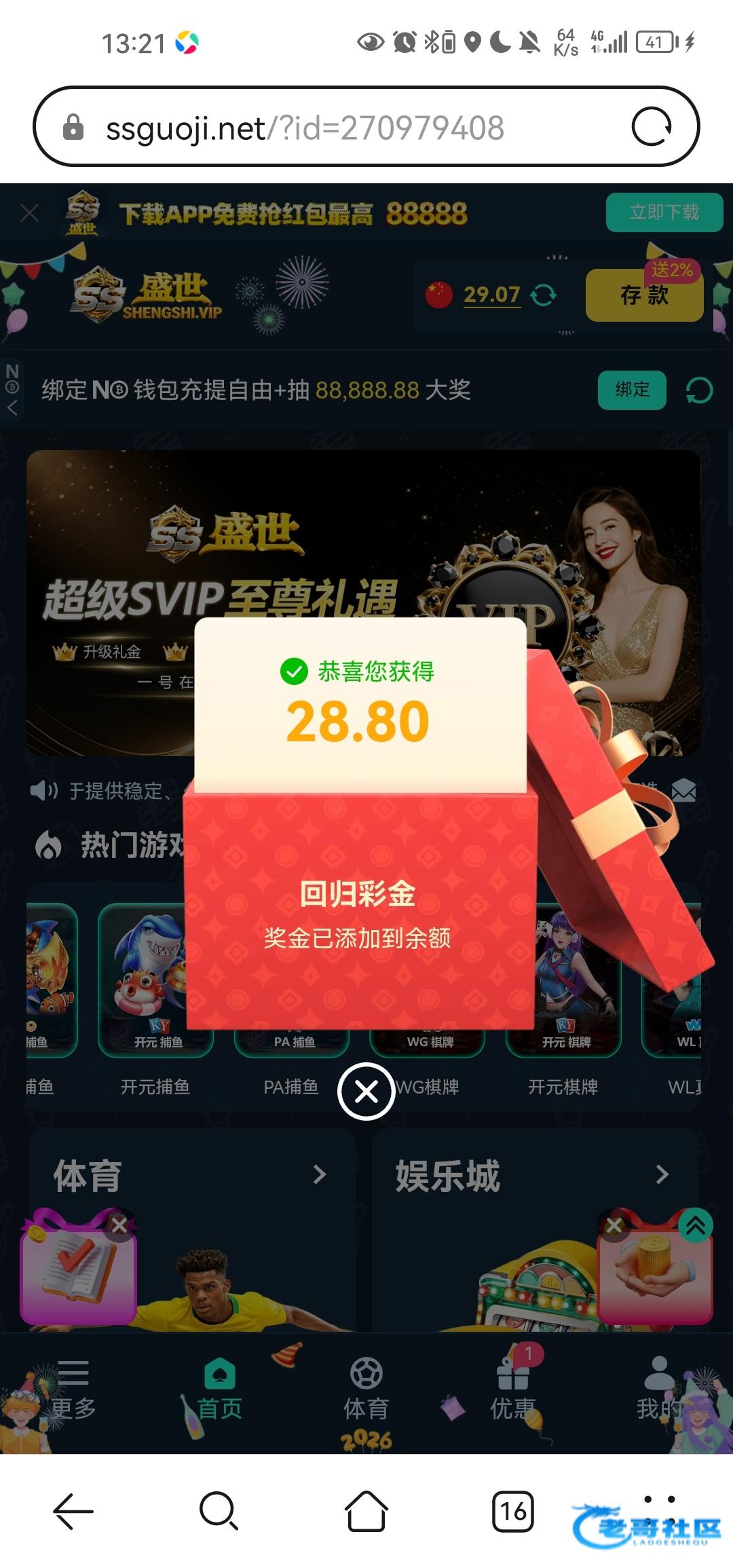The height and width of the screenshot is (1568, 733).
Task: Dismiss the app download banner
Action: click(x=29, y=213)
